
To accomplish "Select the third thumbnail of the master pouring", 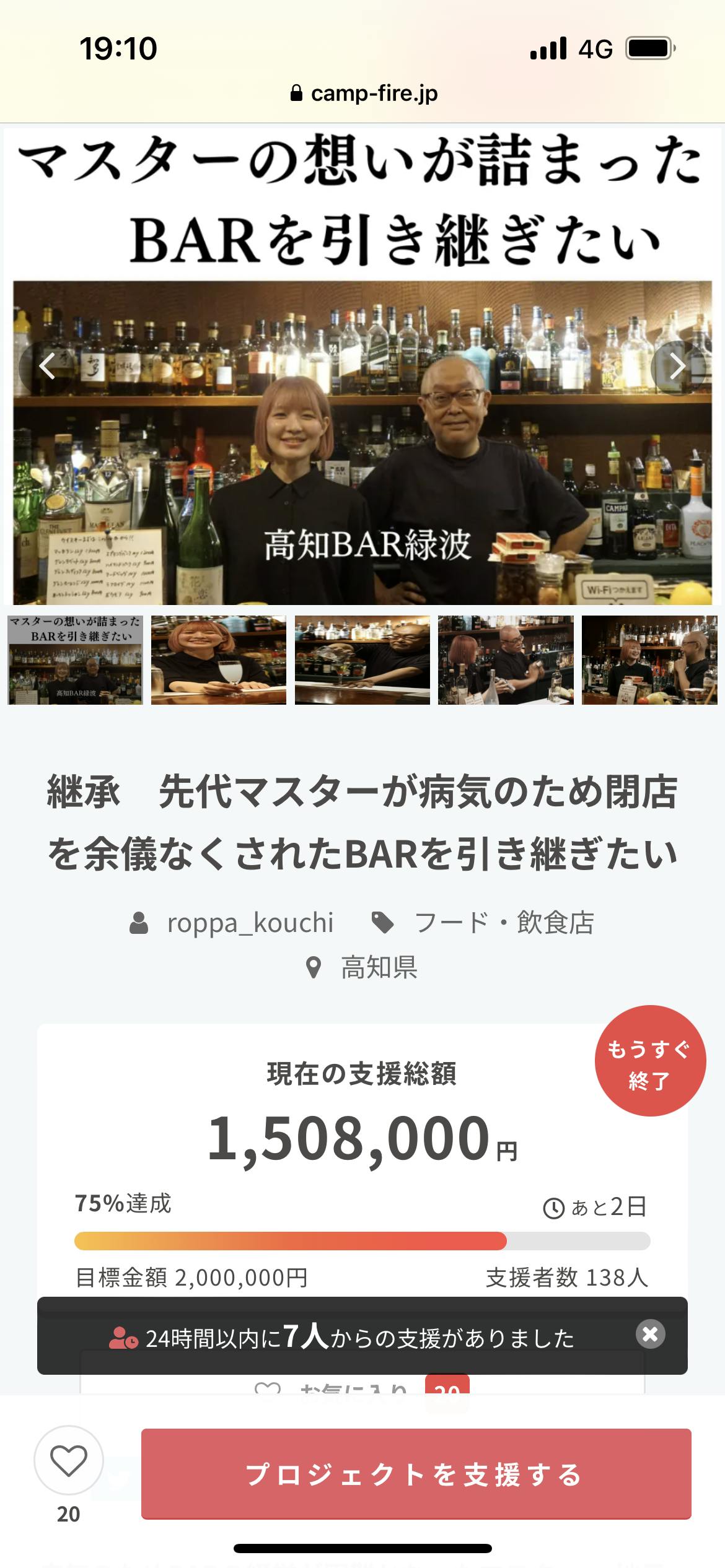I will (x=362, y=660).
